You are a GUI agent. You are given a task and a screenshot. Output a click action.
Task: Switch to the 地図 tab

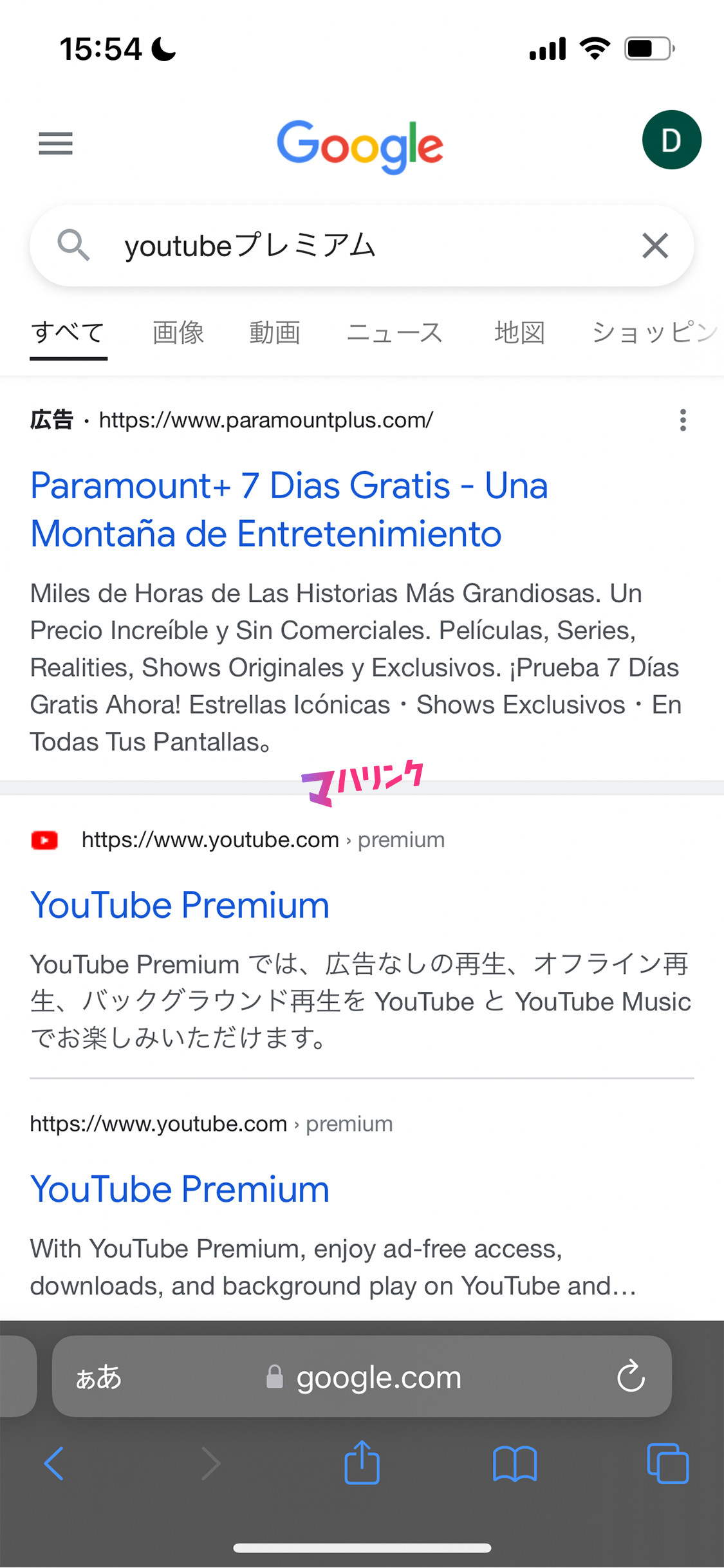click(x=519, y=333)
